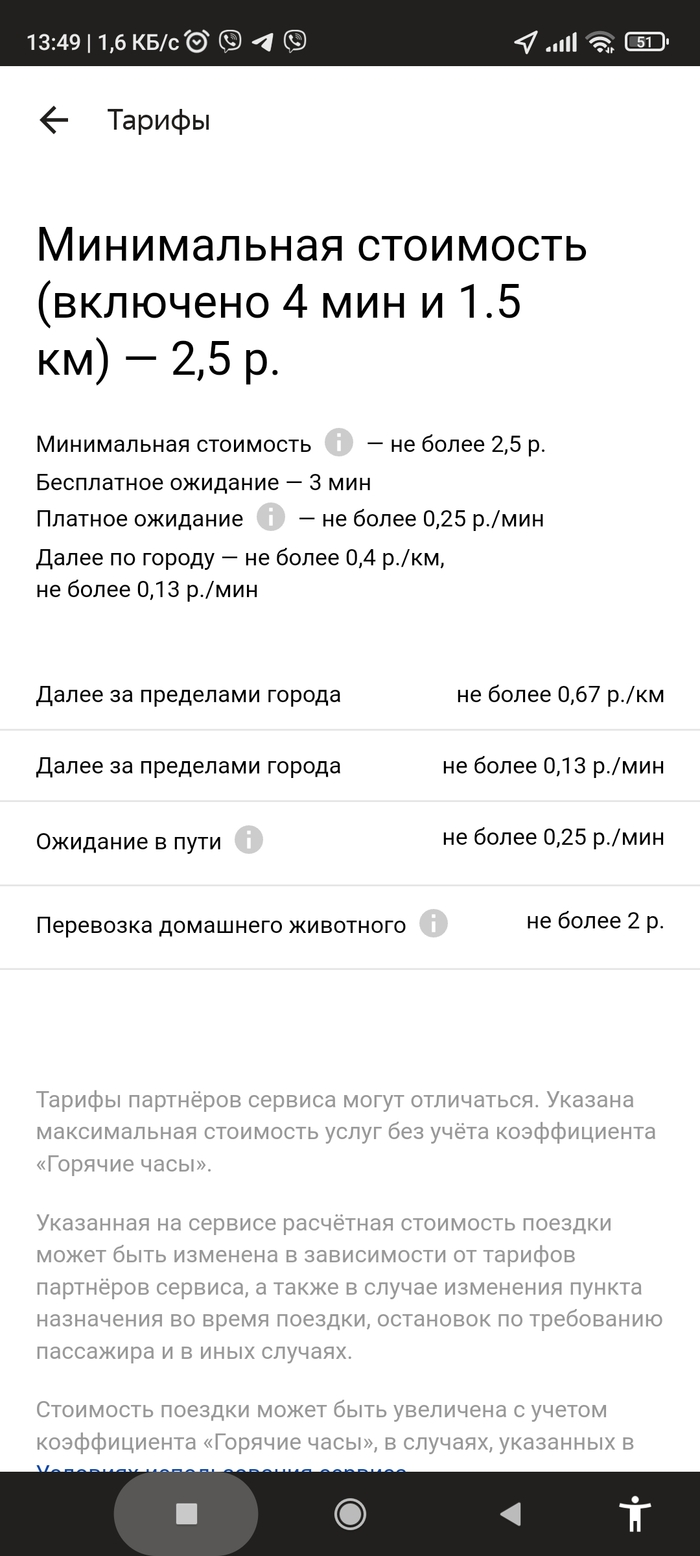Screen dimensions: 700x1556
Task: Show info about Платное ожидание
Action: click(x=271, y=517)
